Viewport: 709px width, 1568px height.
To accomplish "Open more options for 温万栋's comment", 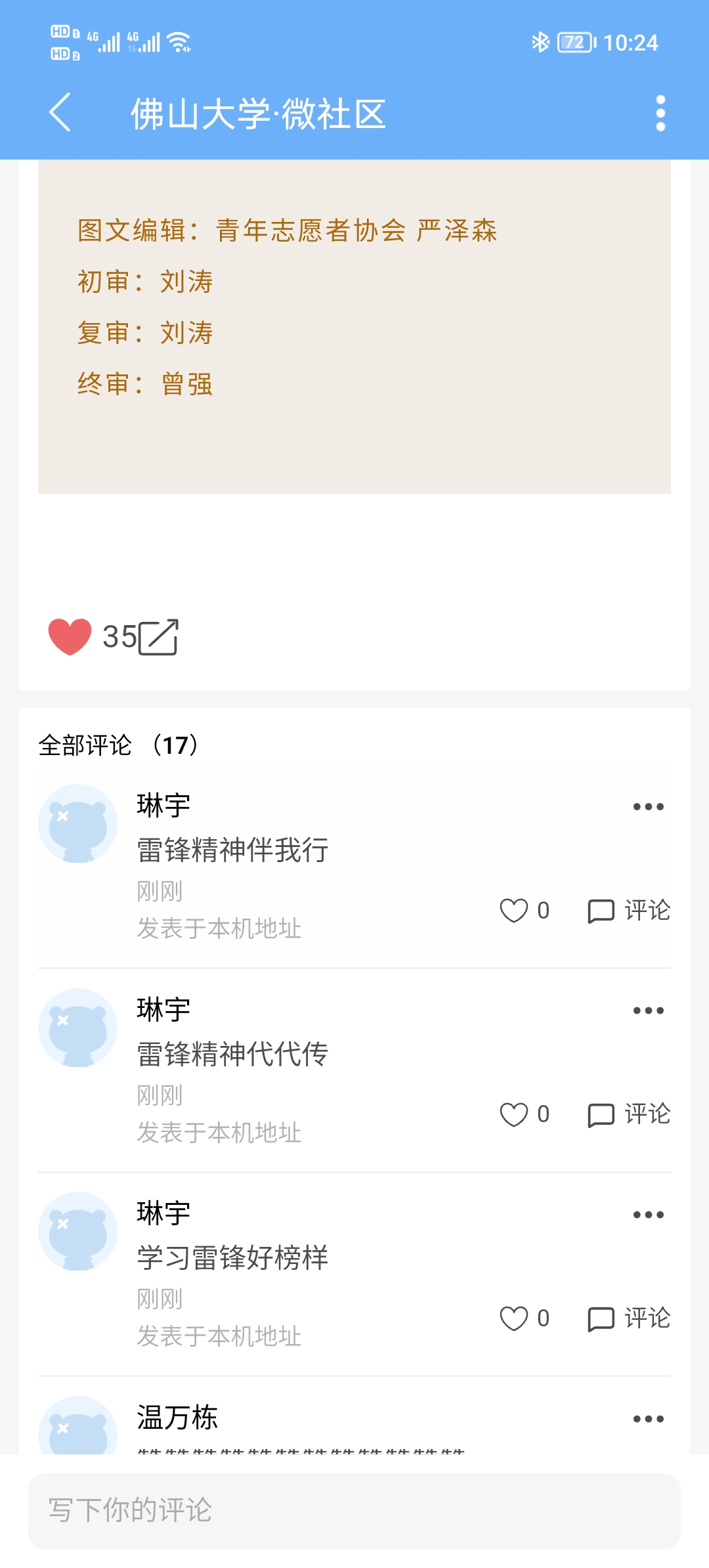I will [x=648, y=1419].
